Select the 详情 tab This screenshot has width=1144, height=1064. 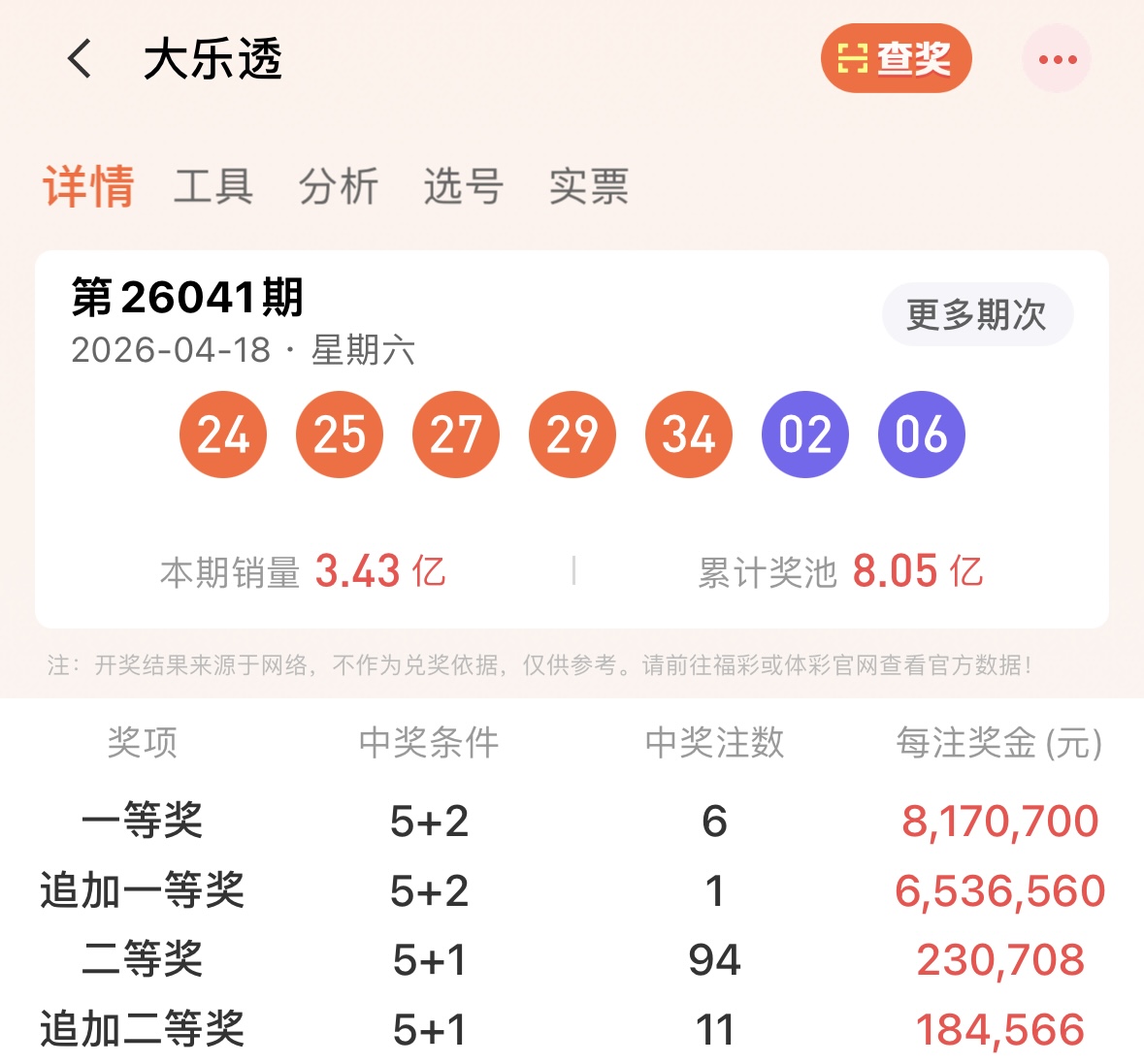click(88, 185)
